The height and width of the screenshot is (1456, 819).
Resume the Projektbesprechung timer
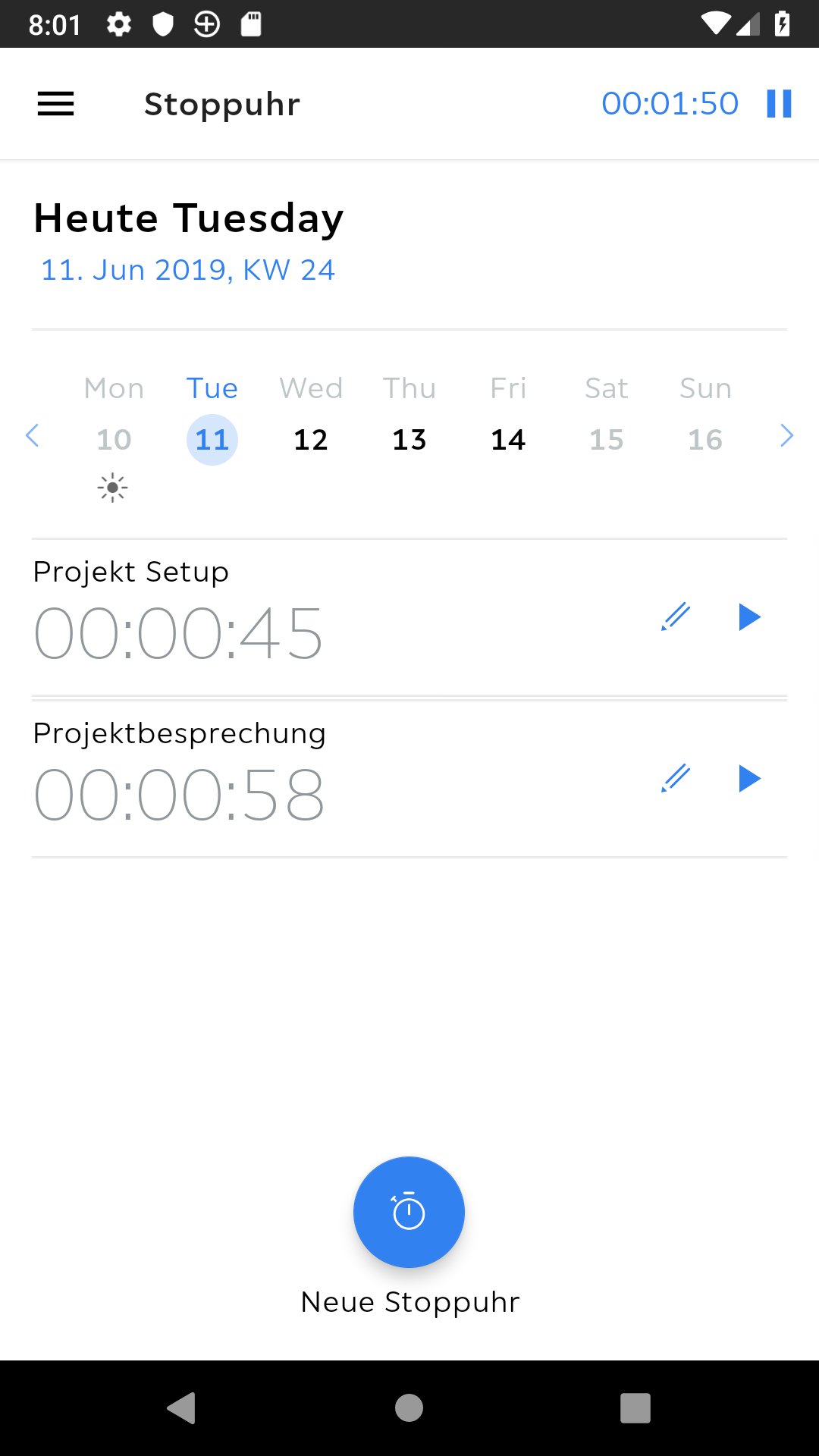(x=749, y=779)
